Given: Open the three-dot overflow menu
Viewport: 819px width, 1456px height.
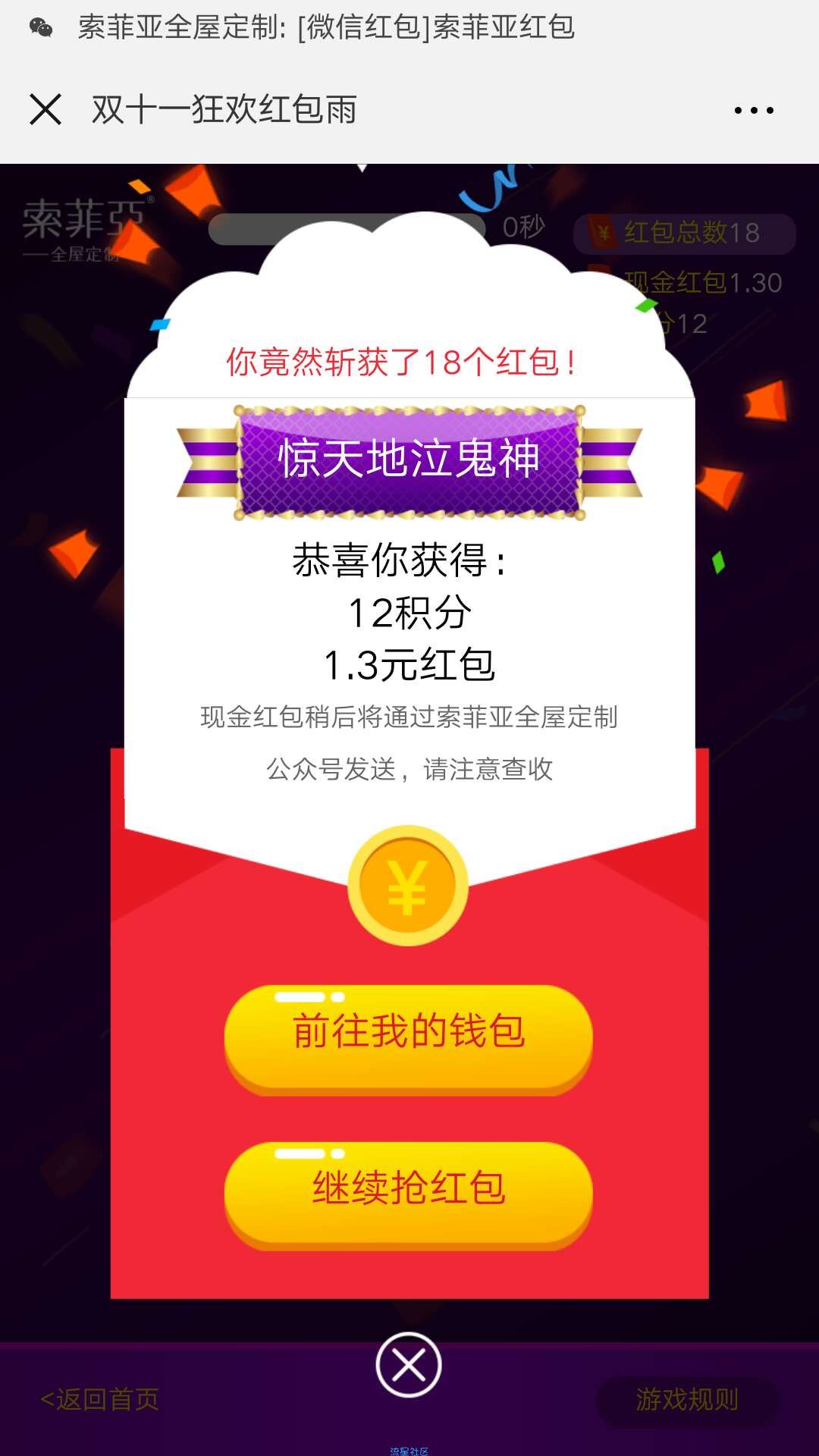Looking at the screenshot, I should click(x=754, y=111).
